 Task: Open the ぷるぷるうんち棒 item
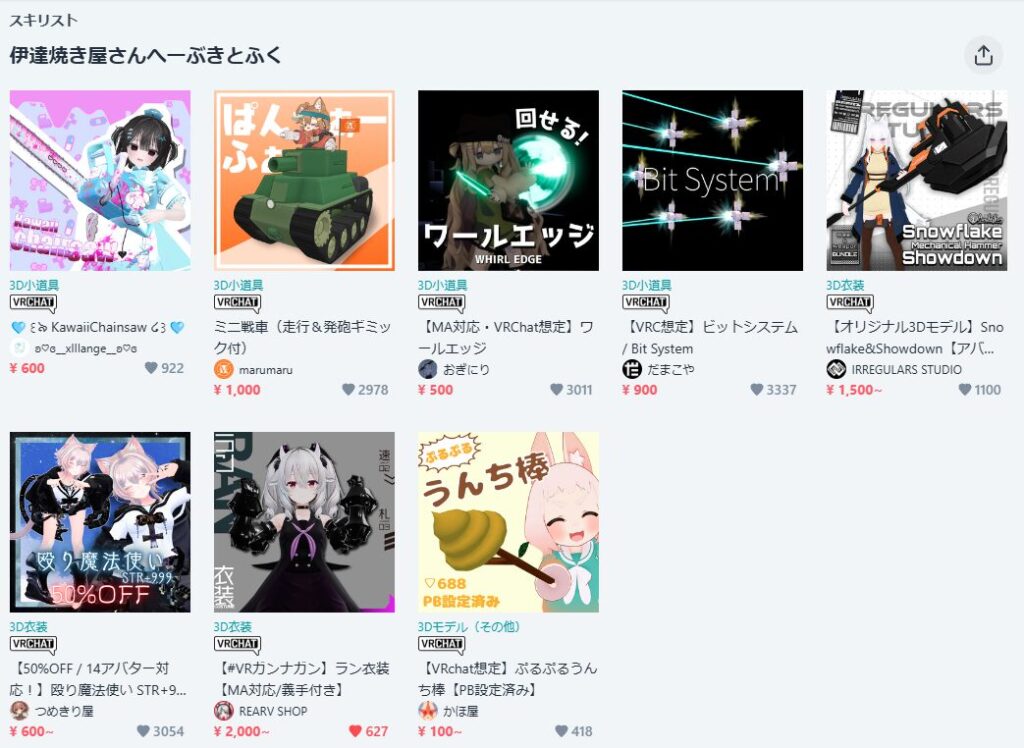click(508, 522)
